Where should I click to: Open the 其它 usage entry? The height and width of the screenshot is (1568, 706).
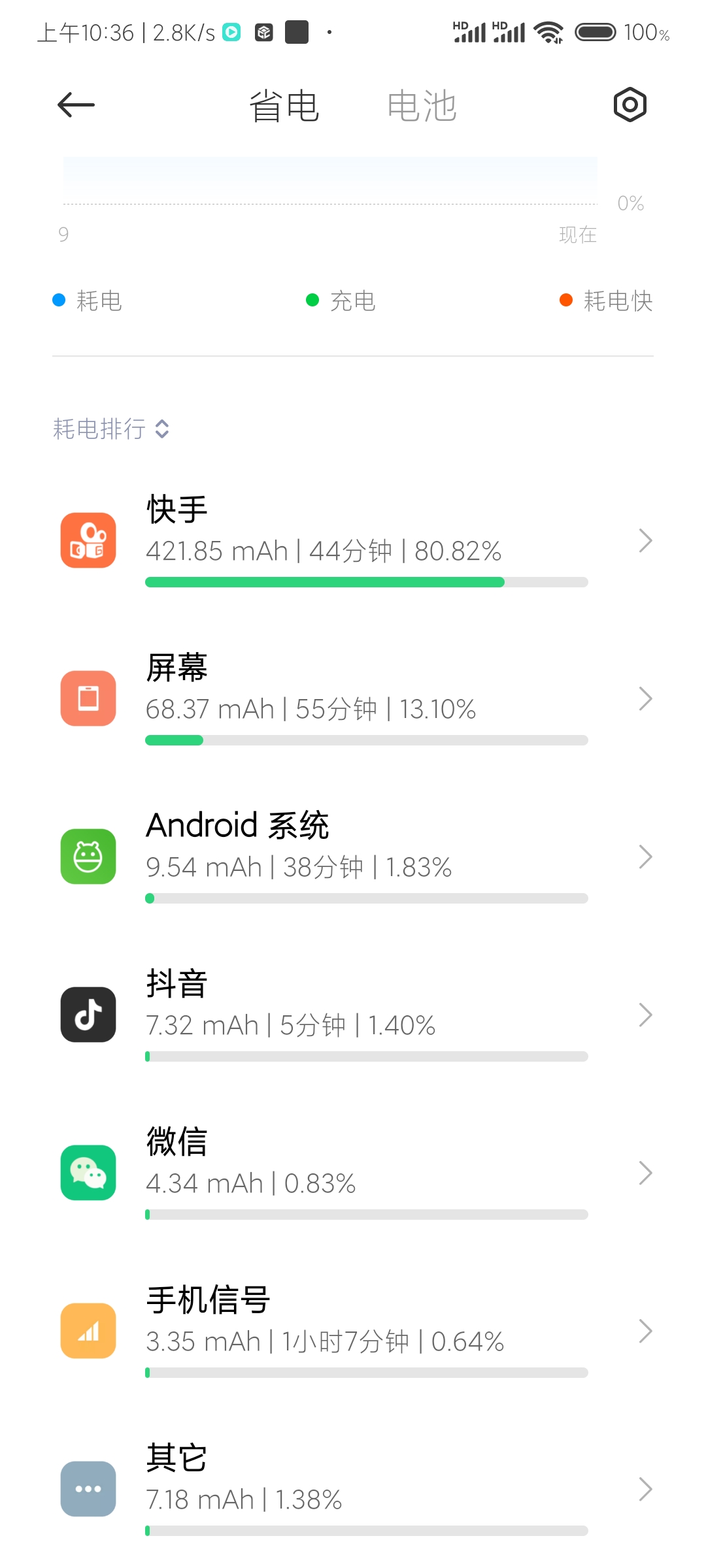tap(353, 1489)
